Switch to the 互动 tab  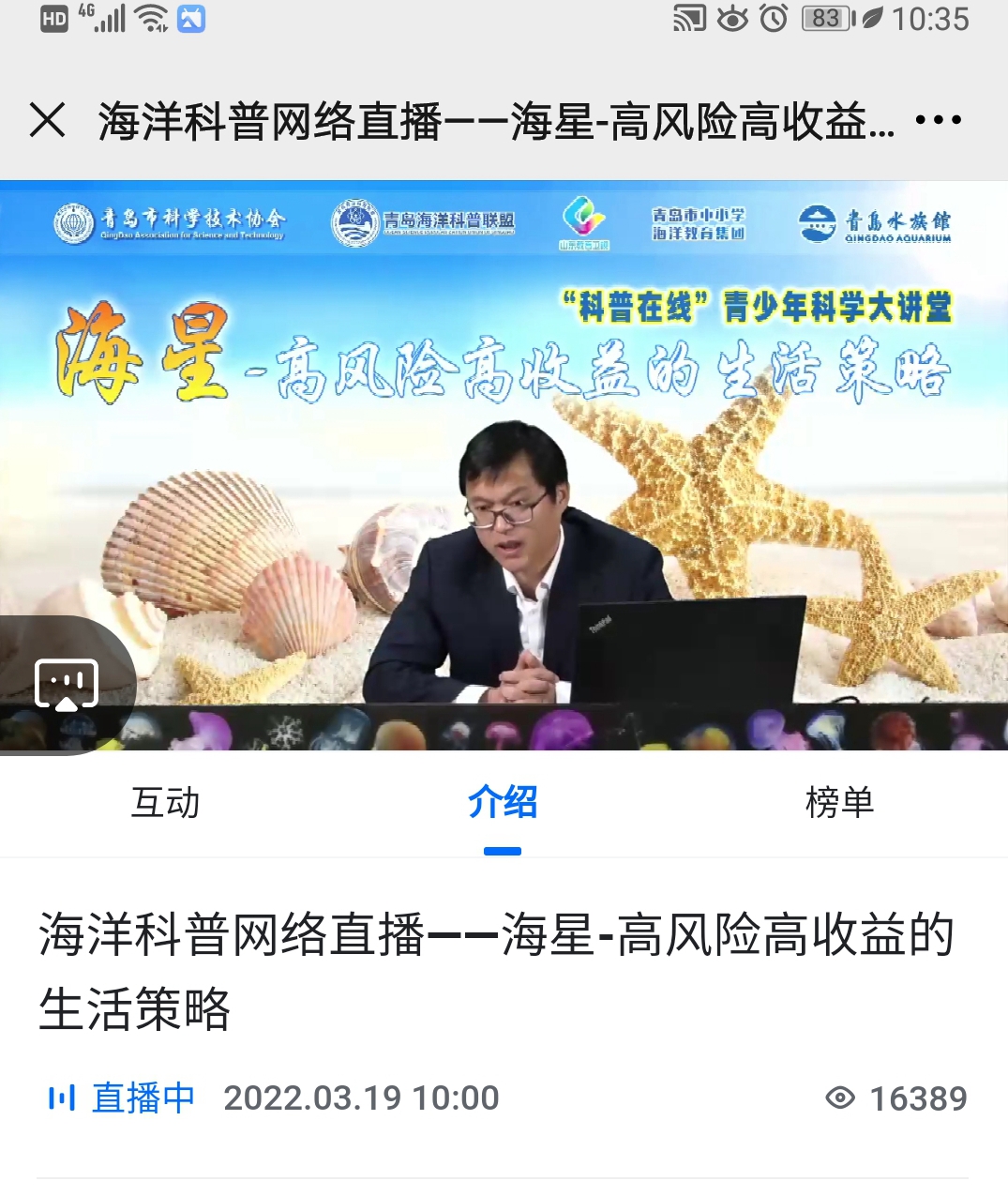(166, 803)
